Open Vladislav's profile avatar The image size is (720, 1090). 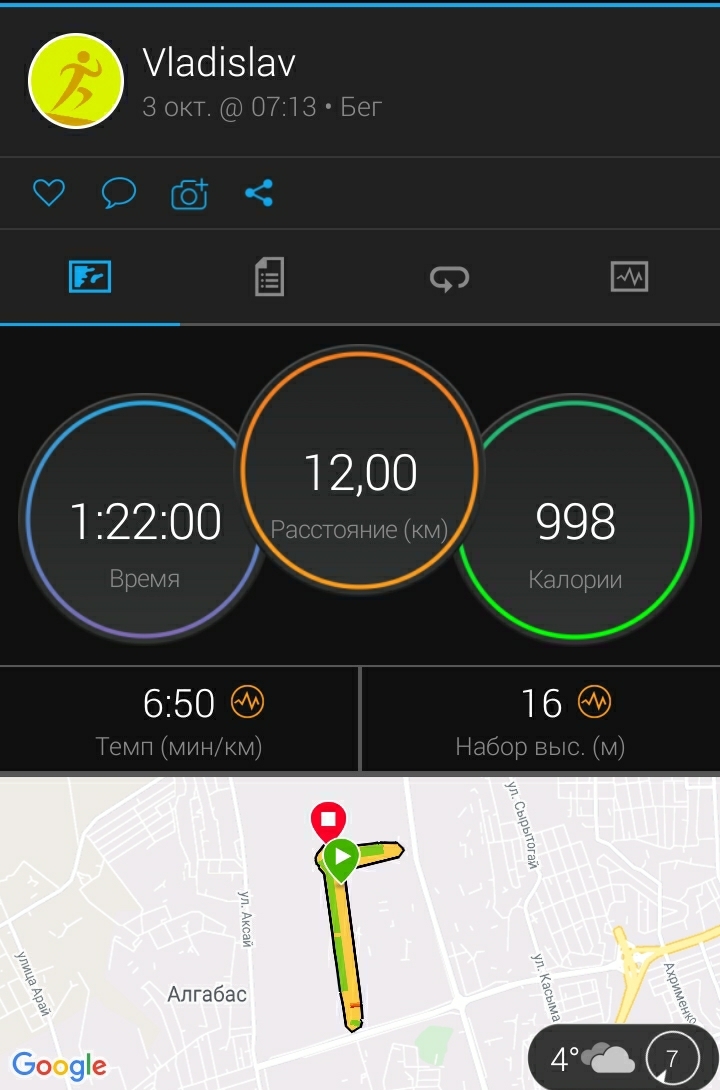(76, 82)
